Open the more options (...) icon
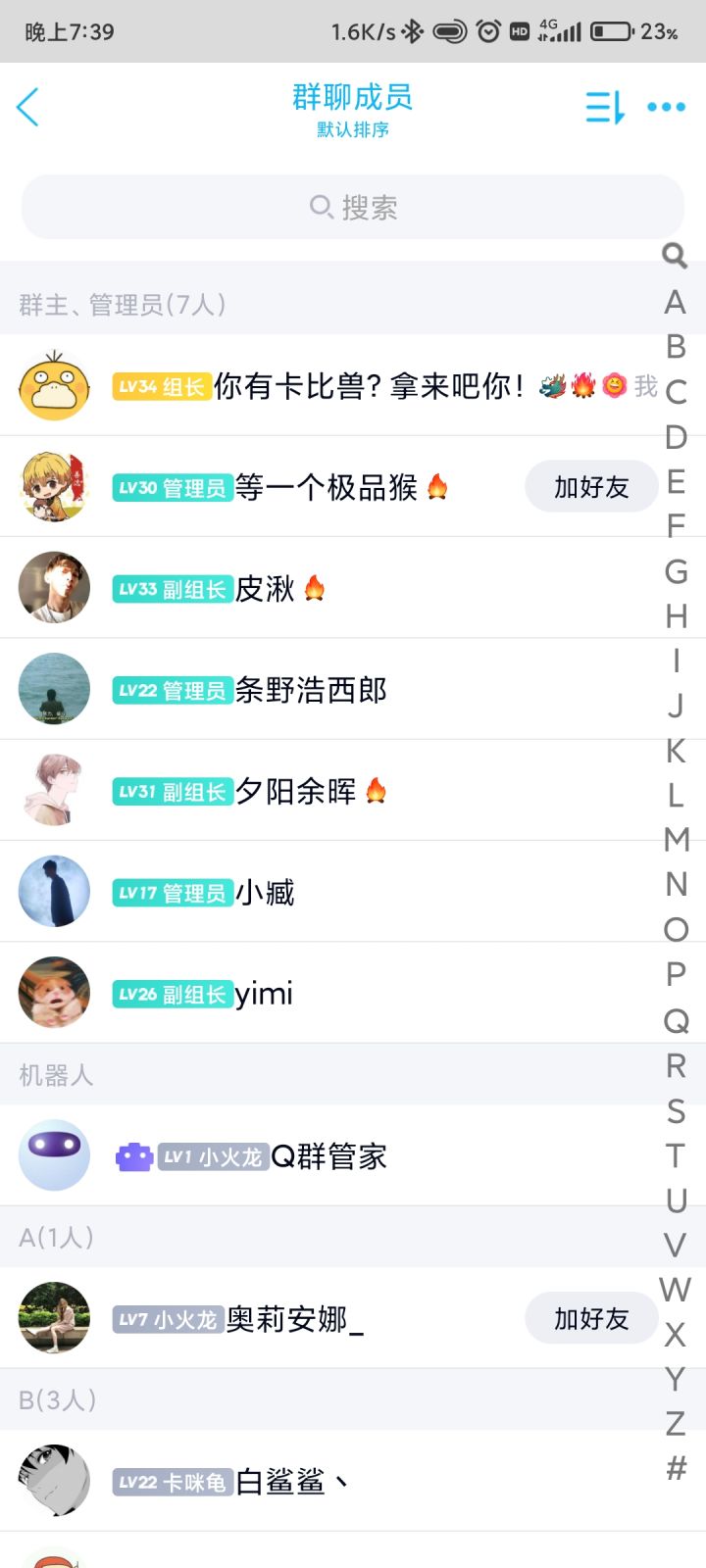The image size is (706, 1568). point(666,108)
